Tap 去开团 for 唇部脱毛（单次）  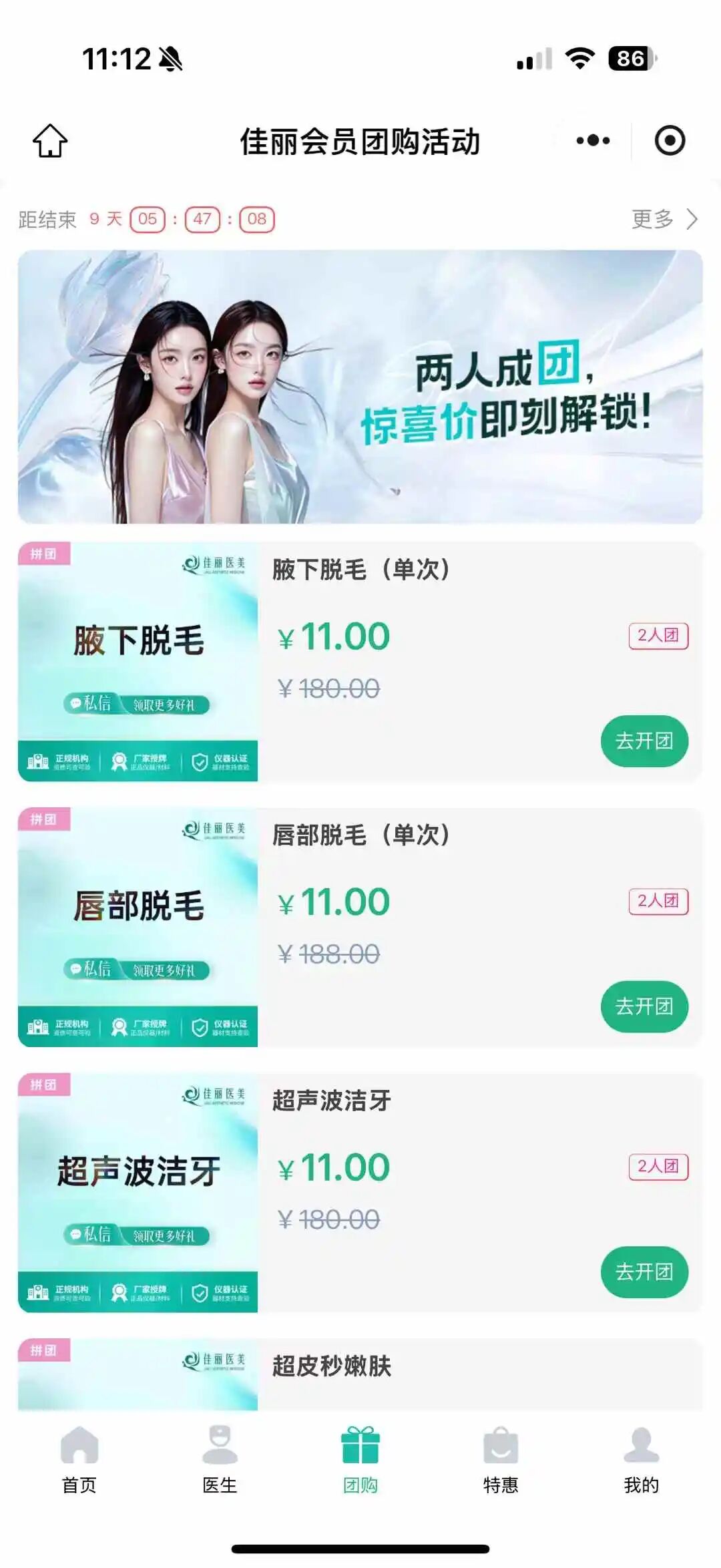tap(644, 1006)
